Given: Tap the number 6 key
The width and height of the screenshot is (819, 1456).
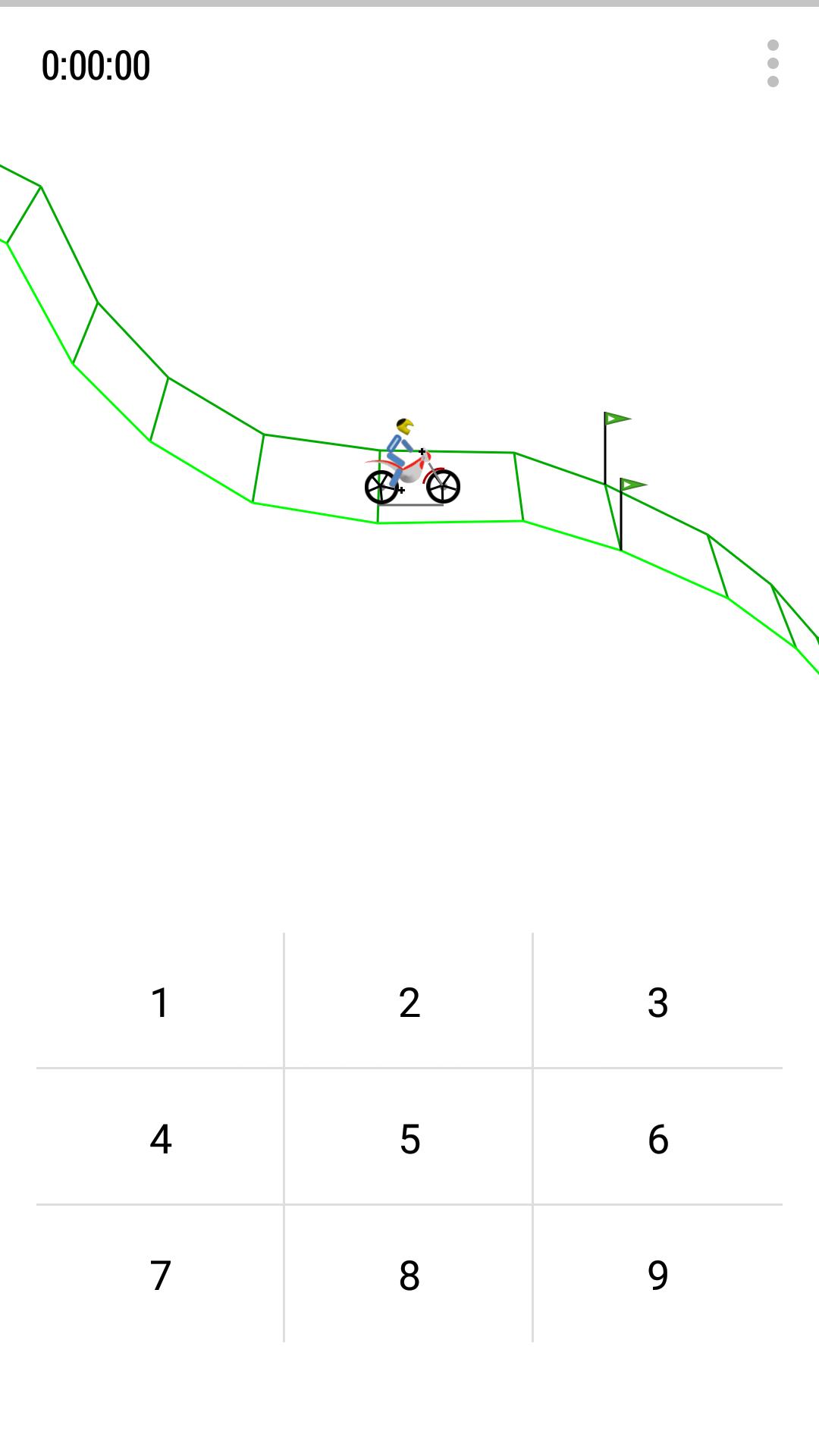Looking at the screenshot, I should (657, 1137).
